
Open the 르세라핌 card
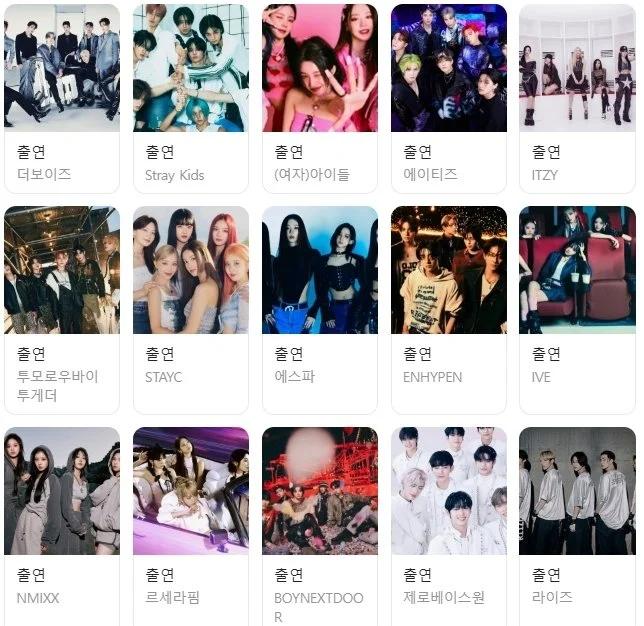coord(190,520)
